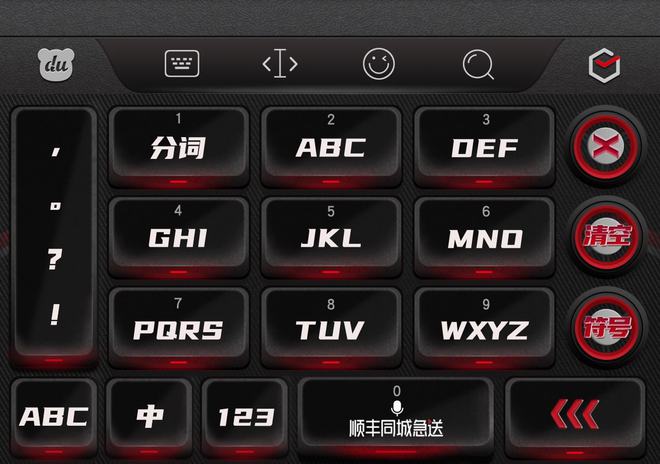This screenshot has width=660, height=464.
Task: Tap the 分词 key numbered 1
Action: click(x=178, y=146)
